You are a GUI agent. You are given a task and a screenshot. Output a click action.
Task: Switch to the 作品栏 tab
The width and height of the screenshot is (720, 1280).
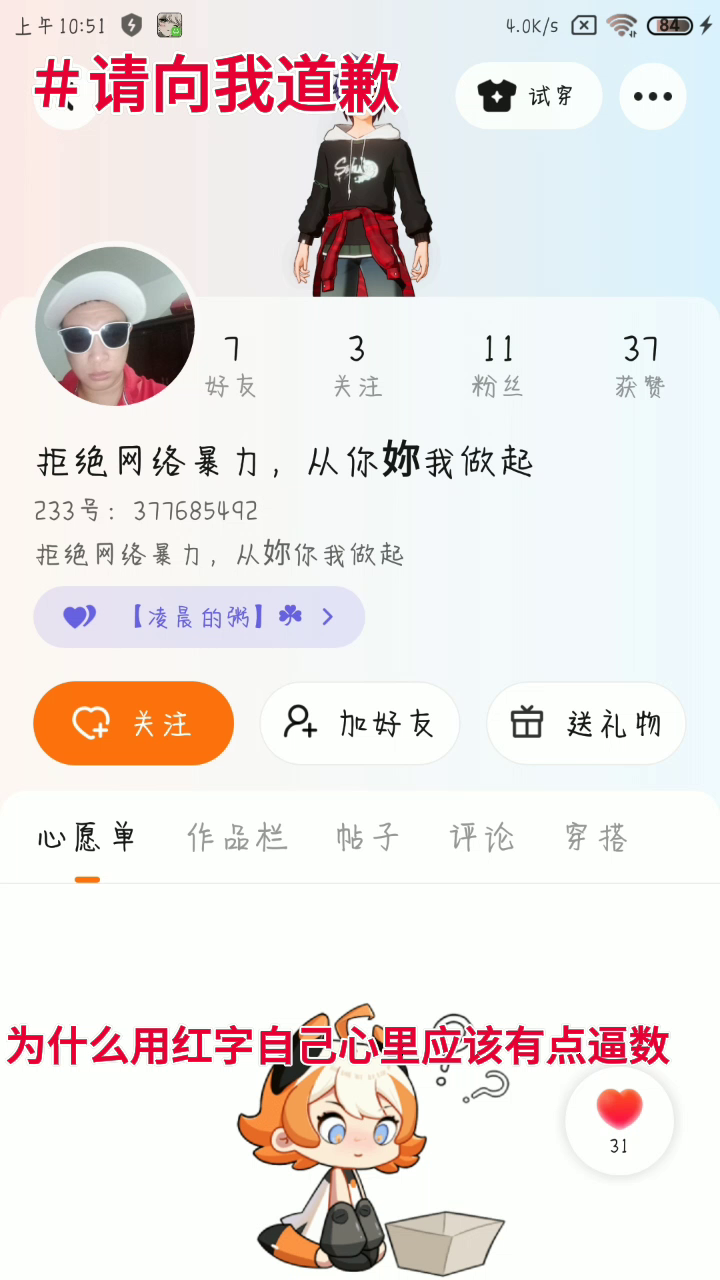click(237, 838)
